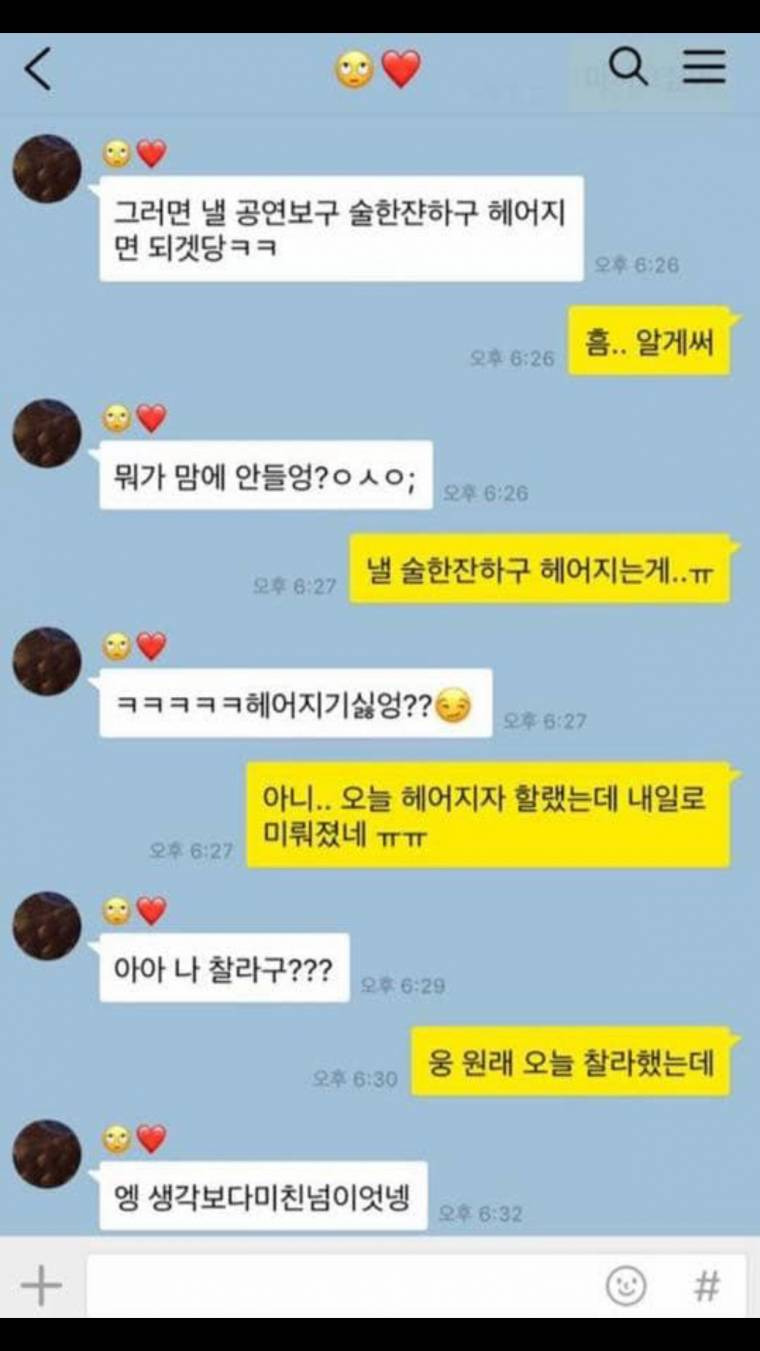Open the chat room hamburger menu
Viewport: 760px width, 1351px height.
click(x=704, y=67)
